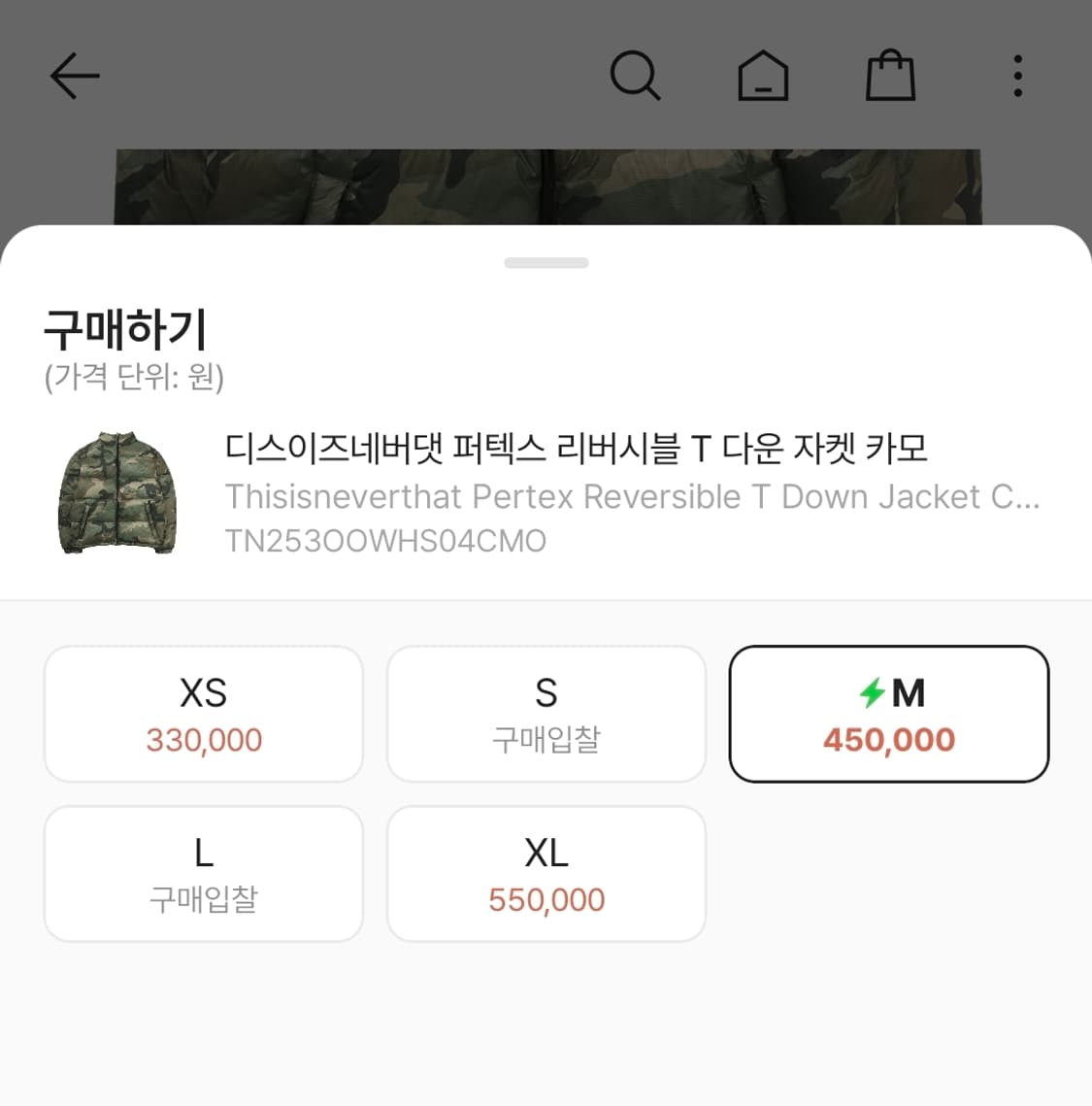The height and width of the screenshot is (1106, 1092).
Task: Go to the home screen
Action: (x=764, y=76)
